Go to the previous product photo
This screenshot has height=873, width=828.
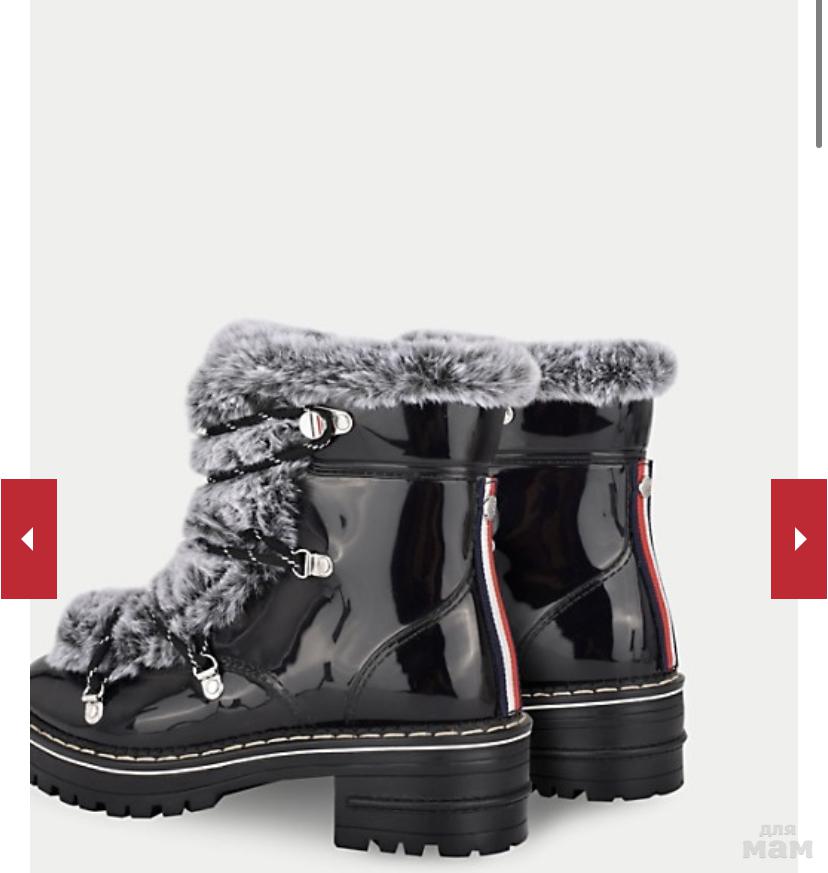click(28, 539)
